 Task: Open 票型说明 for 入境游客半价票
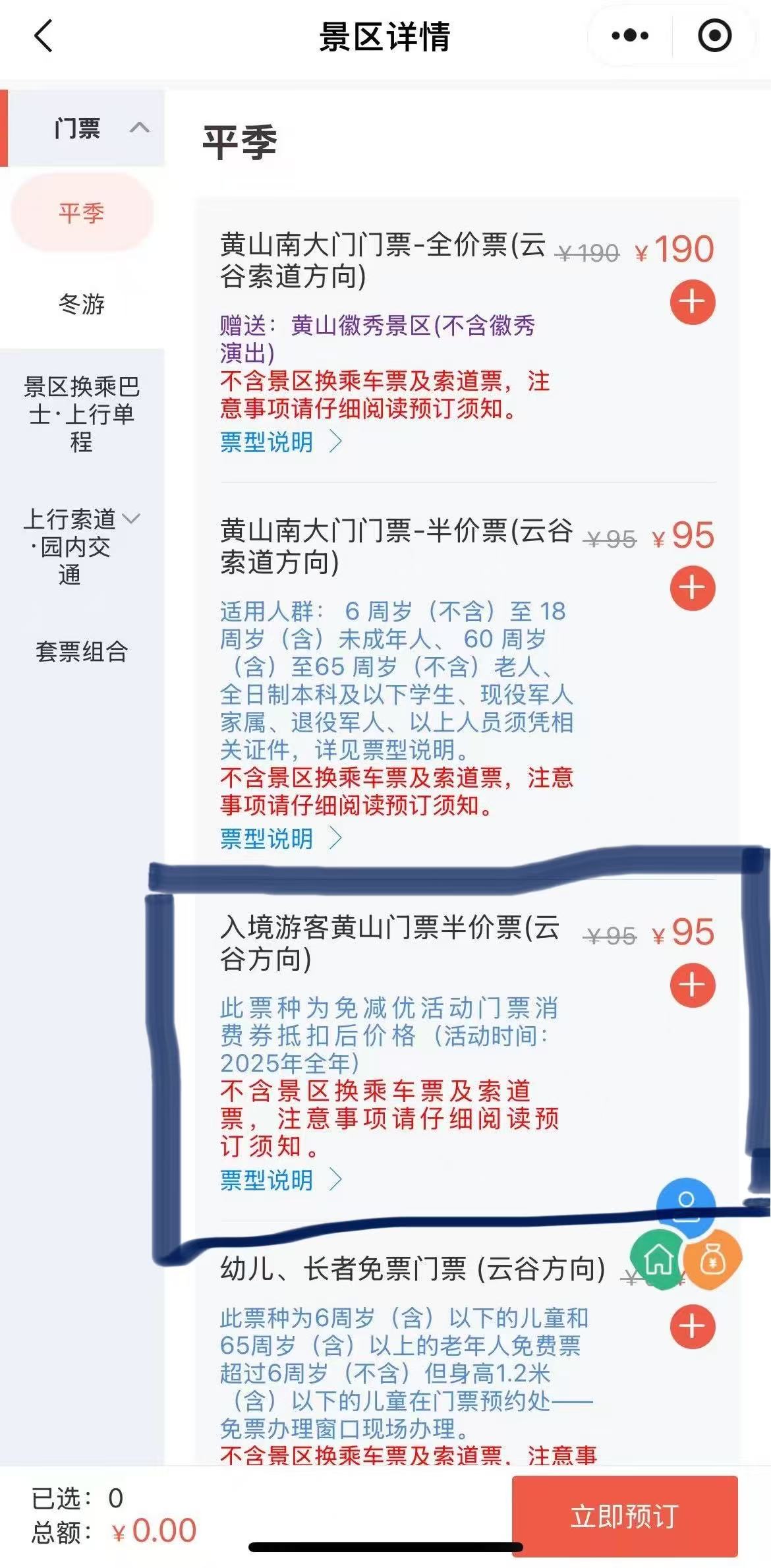(x=280, y=1180)
